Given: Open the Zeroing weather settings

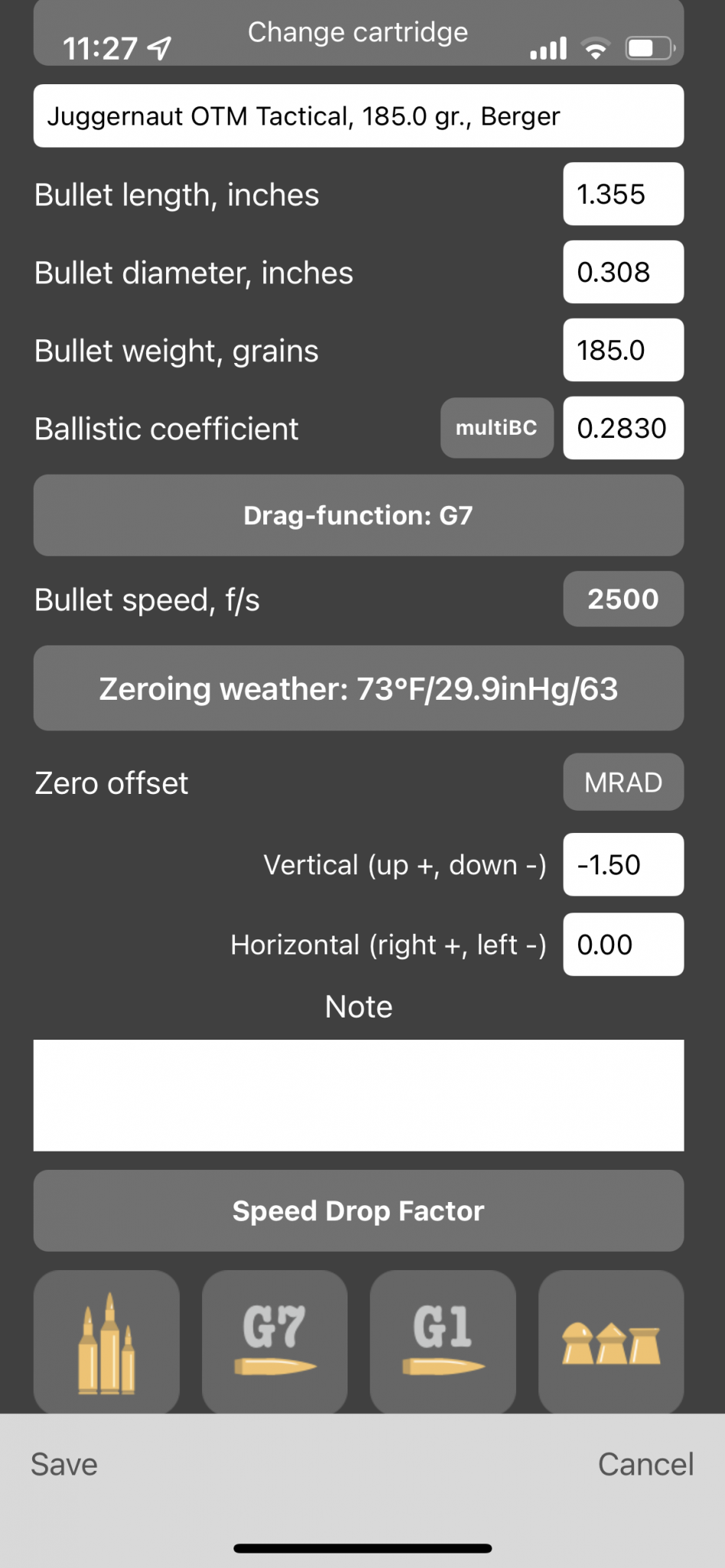Looking at the screenshot, I should pyautogui.click(x=358, y=688).
